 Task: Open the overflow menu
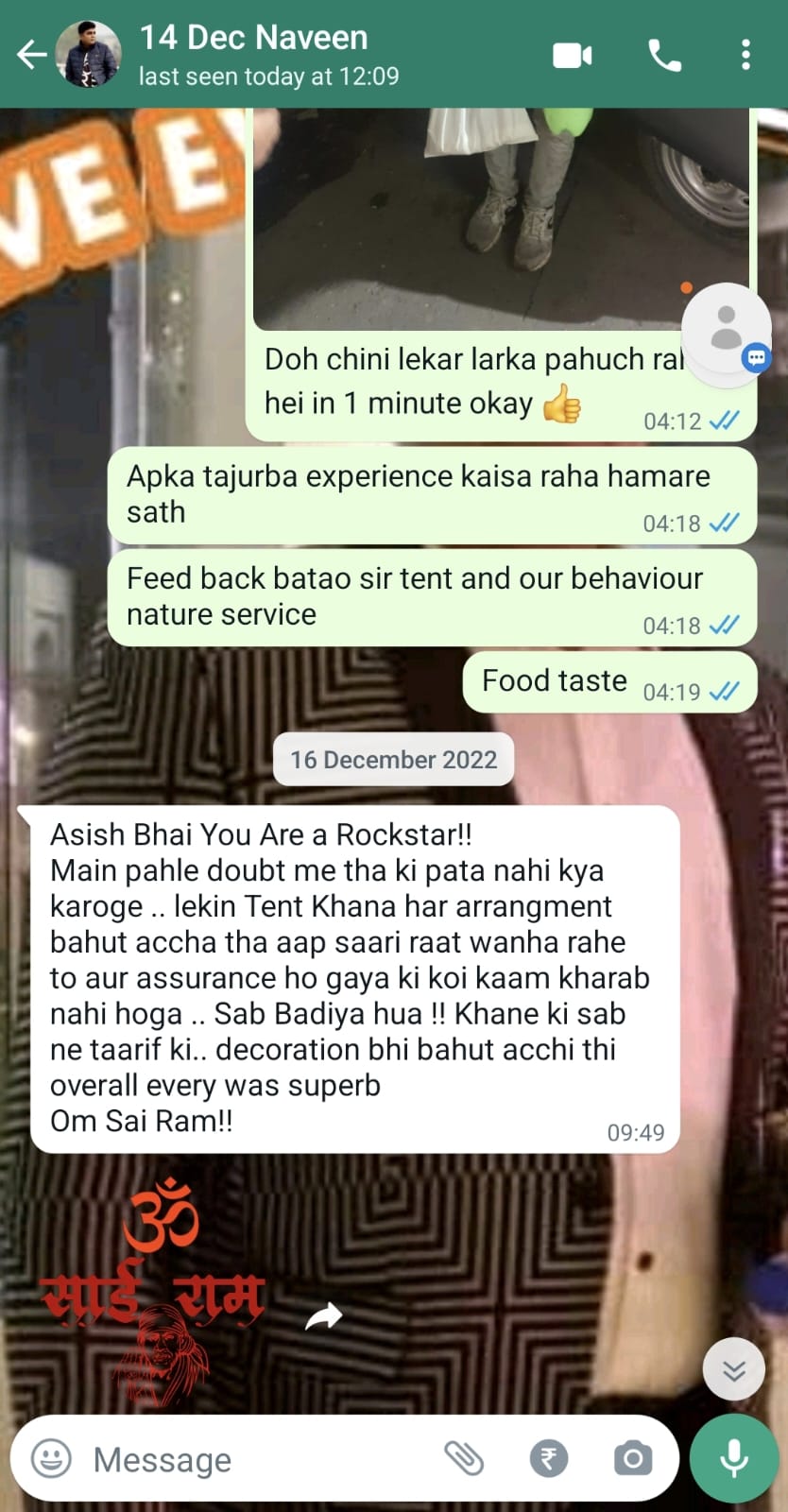coord(745,55)
